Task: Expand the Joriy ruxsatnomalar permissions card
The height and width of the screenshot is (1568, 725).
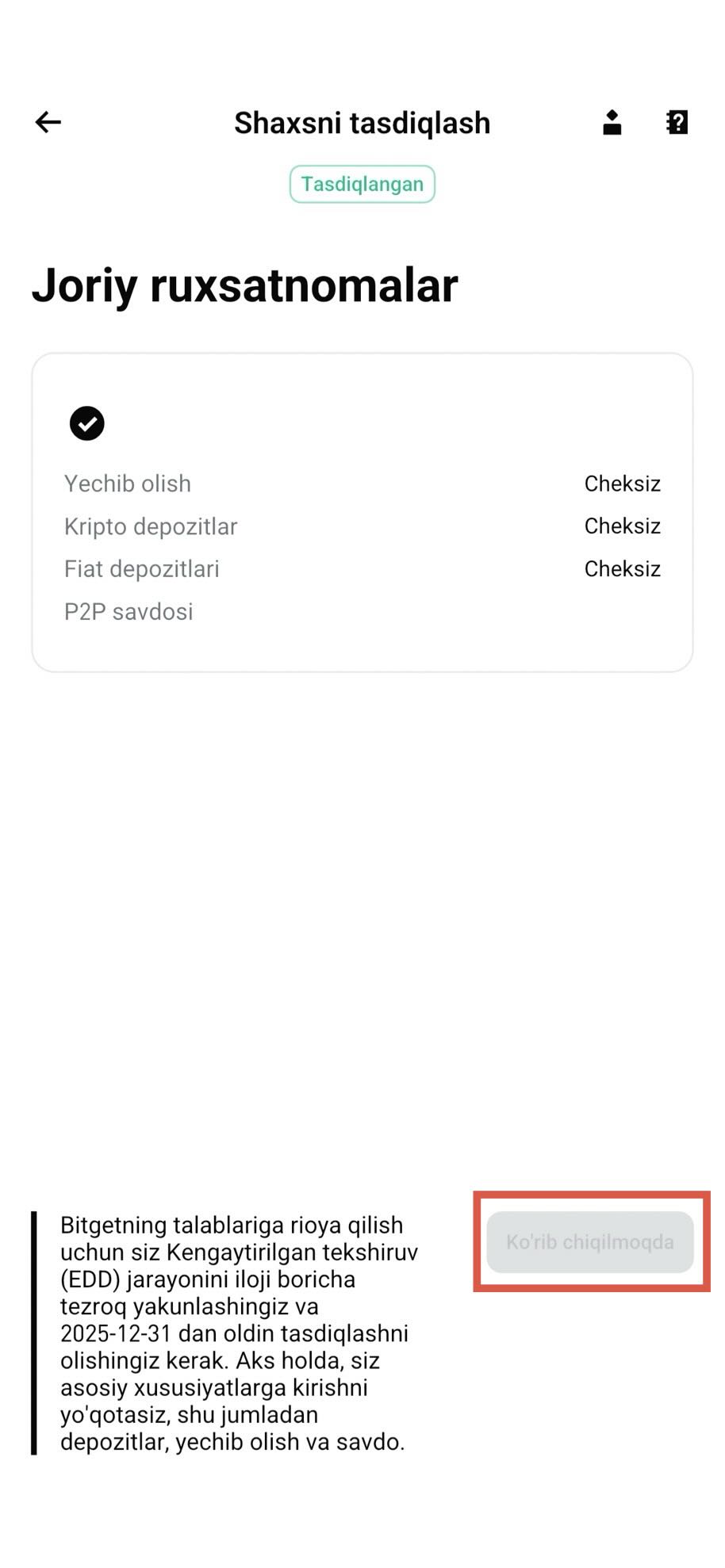Action: coord(362,511)
